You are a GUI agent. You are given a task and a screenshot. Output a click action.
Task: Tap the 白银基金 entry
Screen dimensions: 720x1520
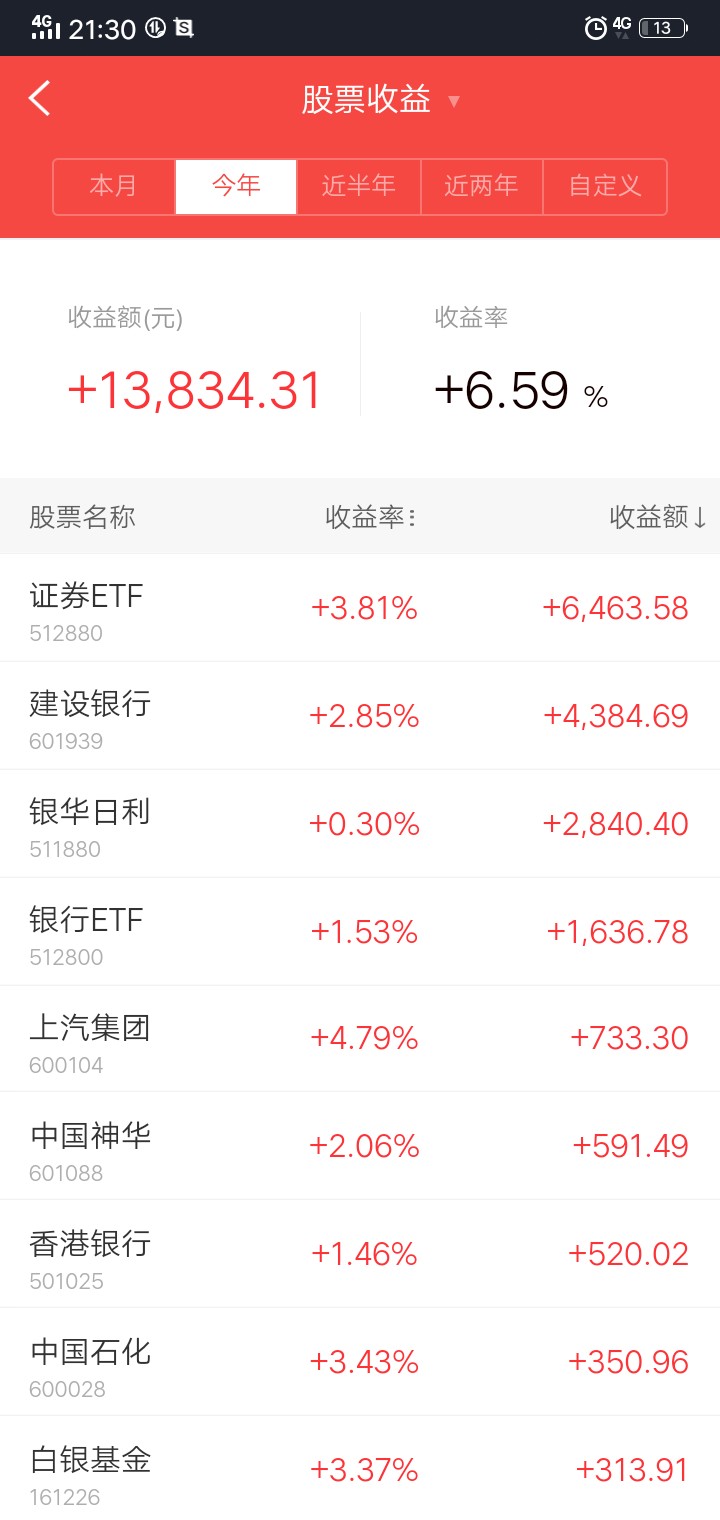360,1469
